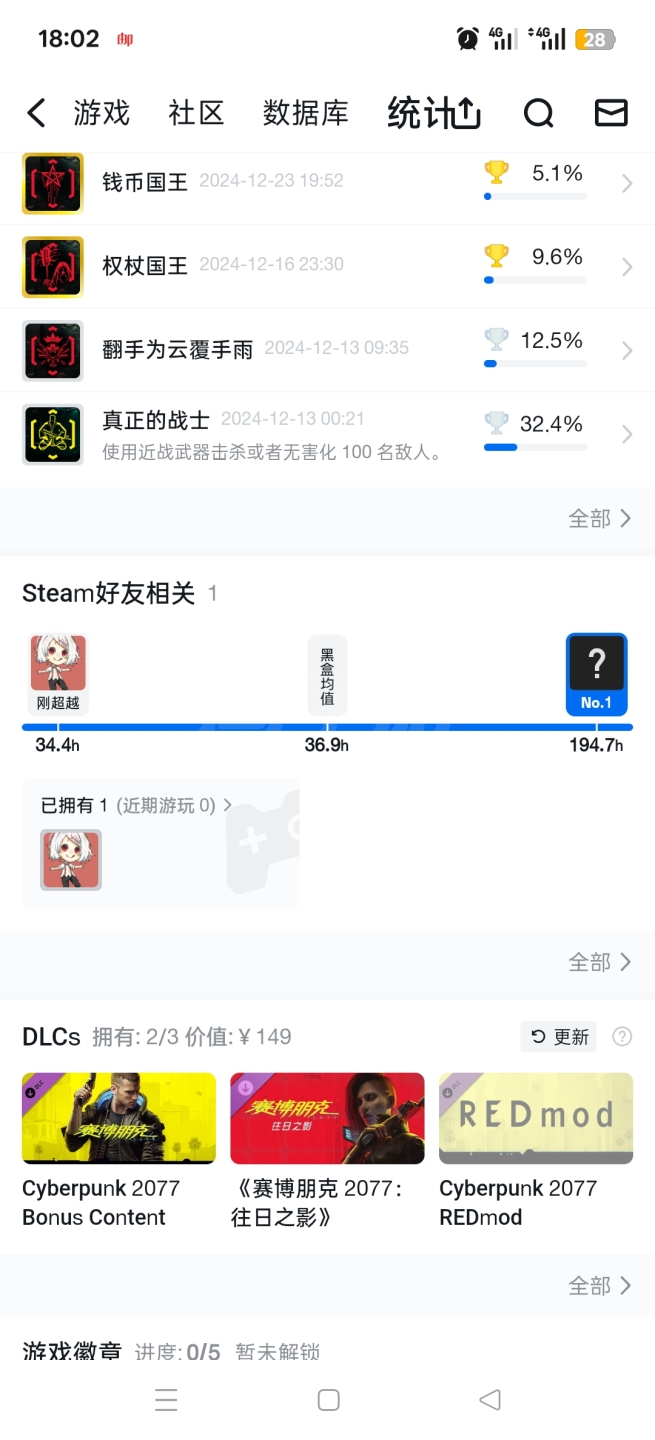The height and width of the screenshot is (1440, 655).
Task: Open the DLC help question mark icon
Action: 622,1037
